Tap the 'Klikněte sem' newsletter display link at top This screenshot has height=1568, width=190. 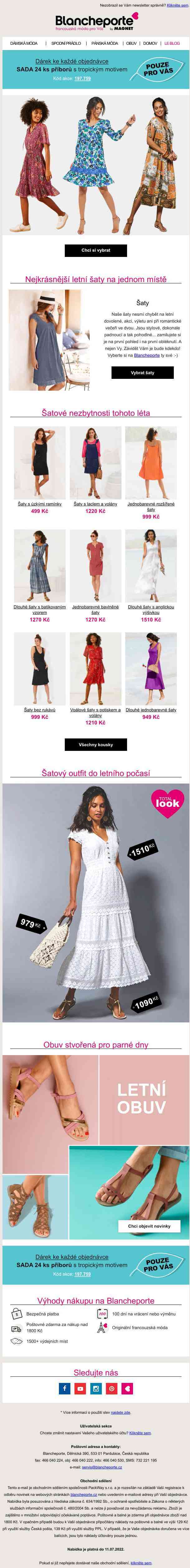coord(177,5)
